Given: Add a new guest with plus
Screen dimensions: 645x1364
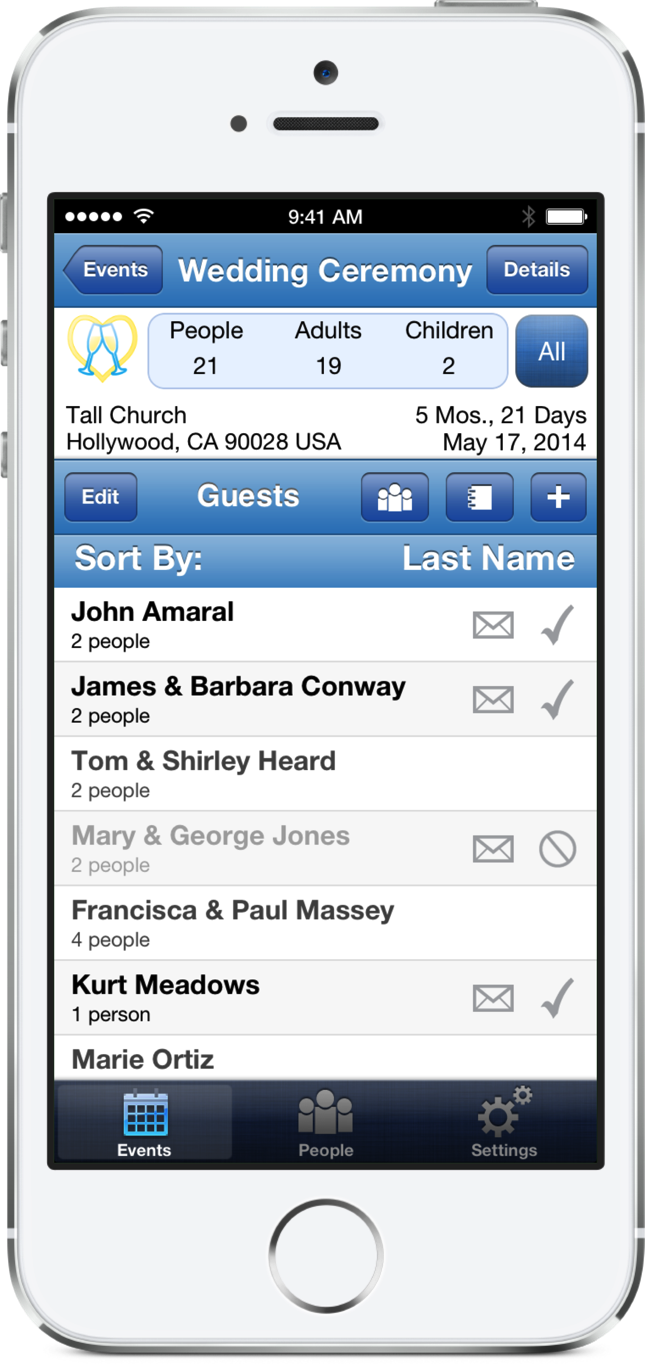Looking at the screenshot, I should [x=558, y=497].
